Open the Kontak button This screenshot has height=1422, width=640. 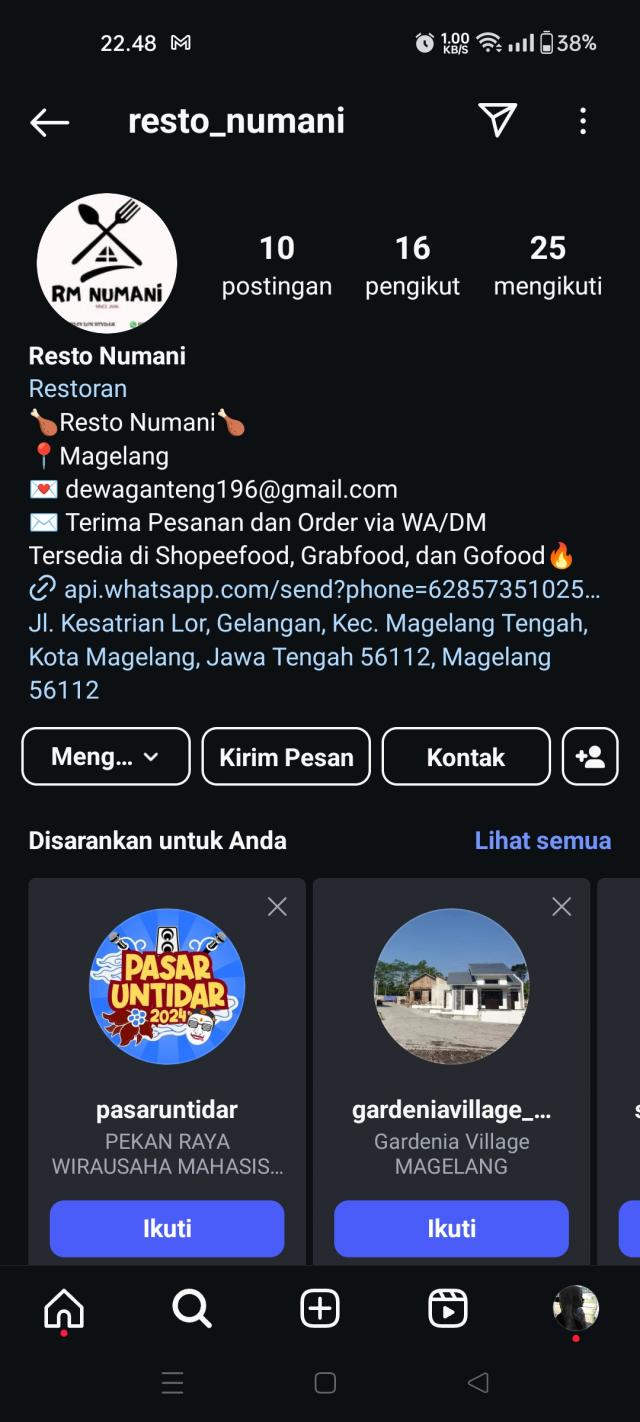coord(466,757)
